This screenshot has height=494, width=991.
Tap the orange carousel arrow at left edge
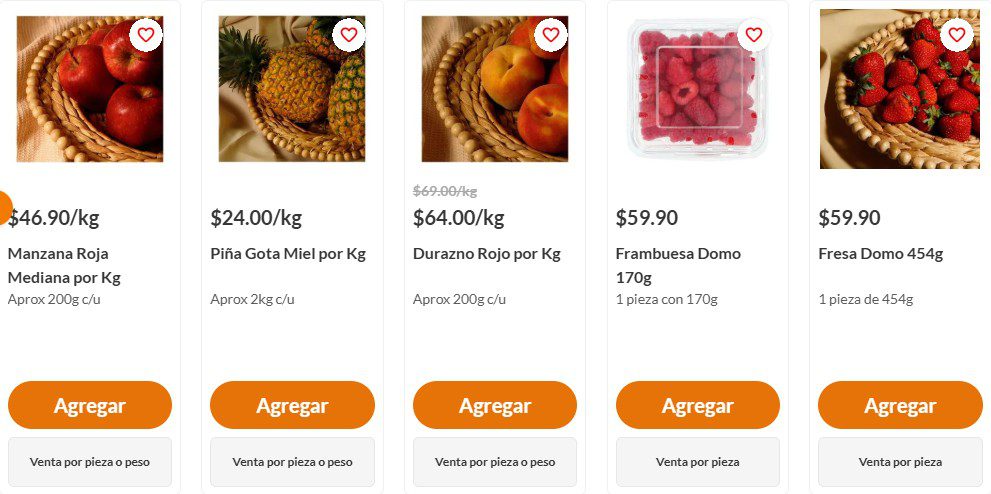[4, 208]
